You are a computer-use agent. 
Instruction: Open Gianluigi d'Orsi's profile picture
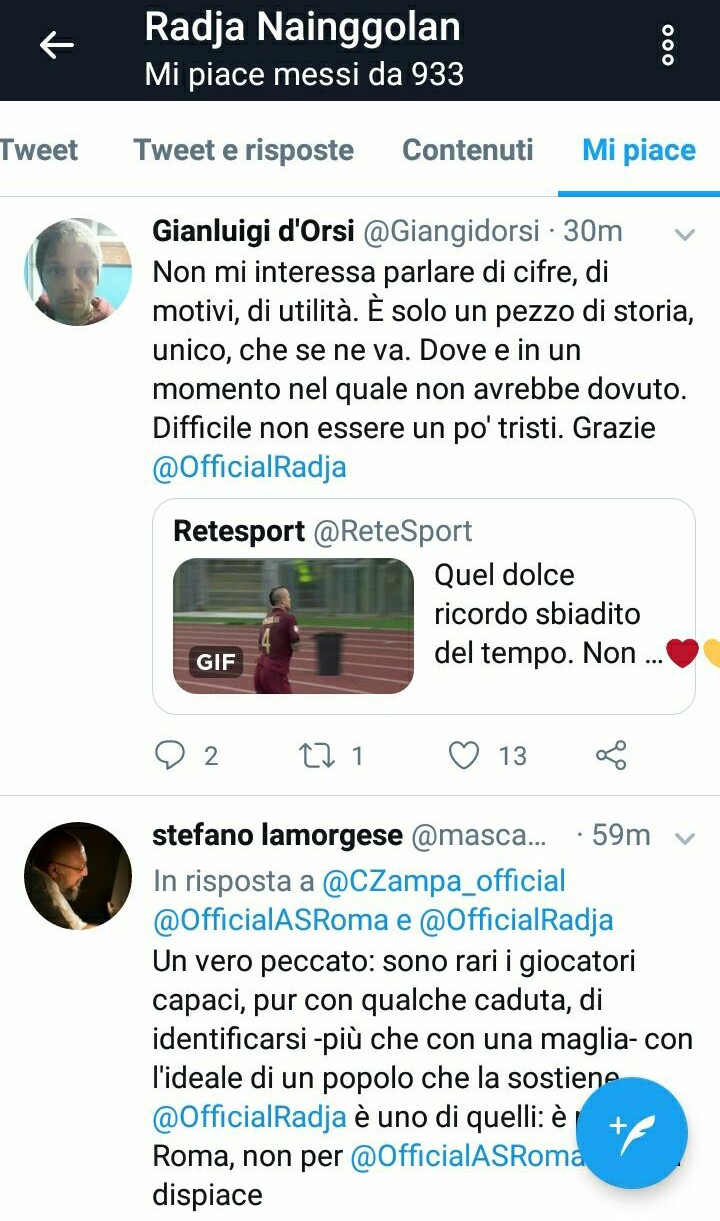pos(77,272)
